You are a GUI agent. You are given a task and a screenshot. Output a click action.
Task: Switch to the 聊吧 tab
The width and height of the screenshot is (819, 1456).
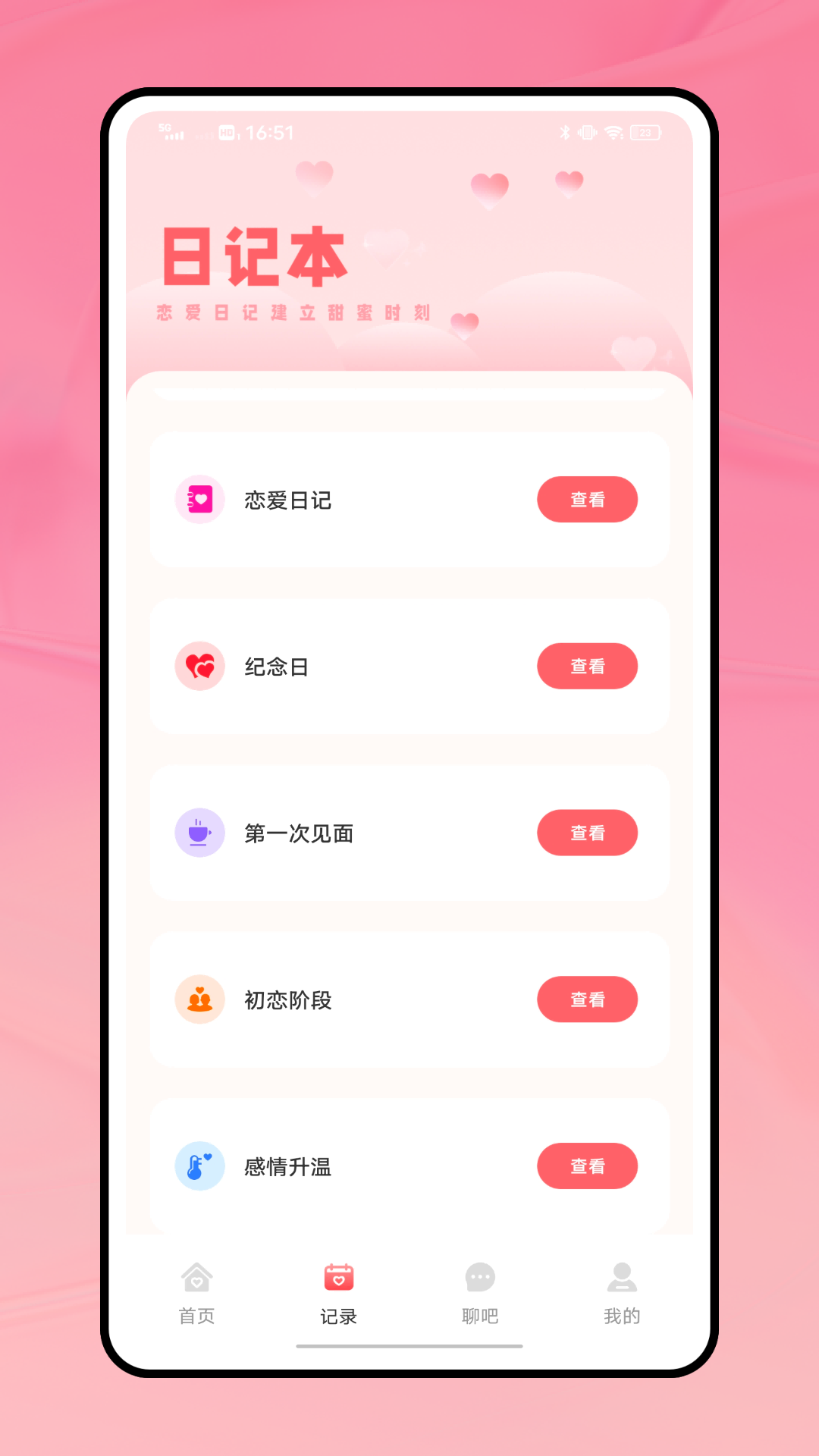pyautogui.click(x=480, y=1289)
